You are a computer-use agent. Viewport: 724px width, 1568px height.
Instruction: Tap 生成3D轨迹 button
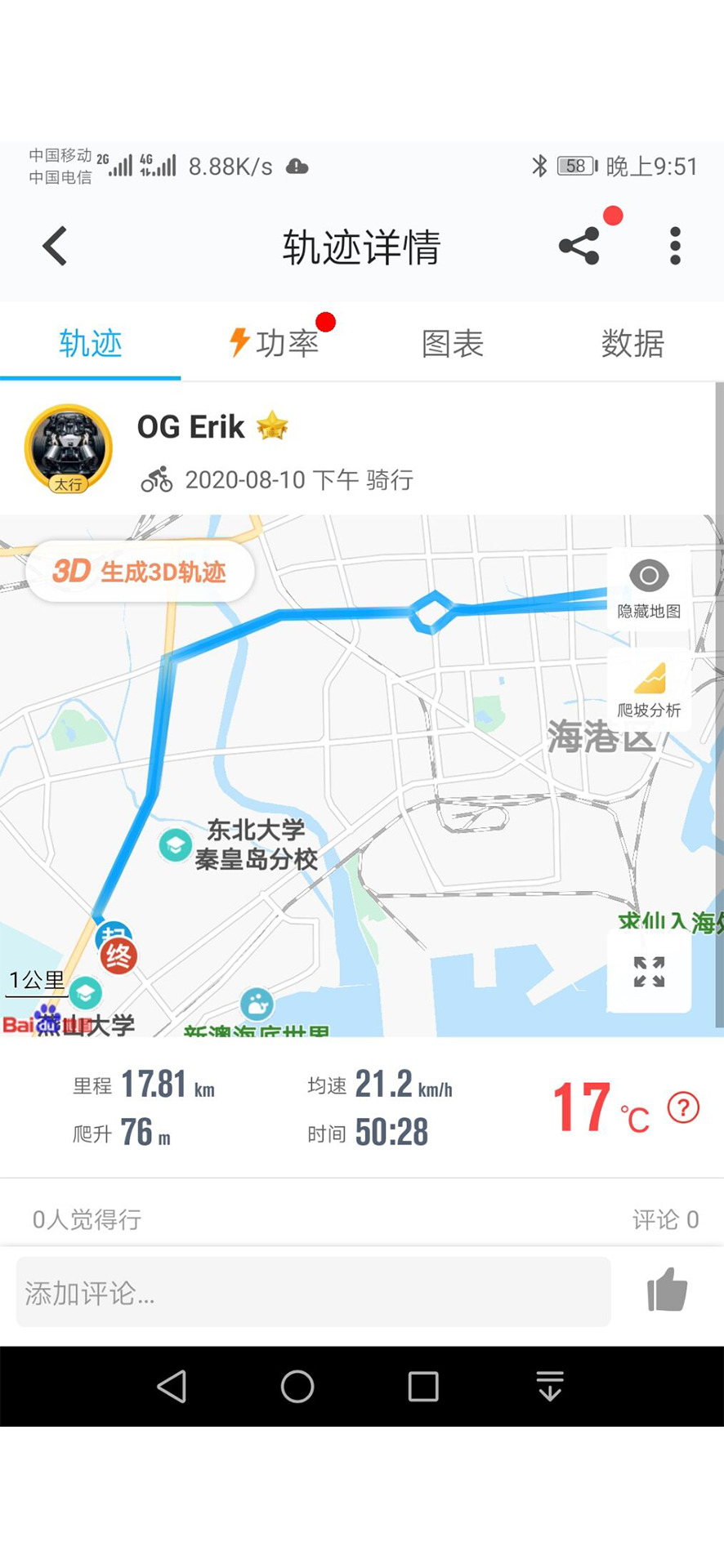pyautogui.click(x=140, y=572)
